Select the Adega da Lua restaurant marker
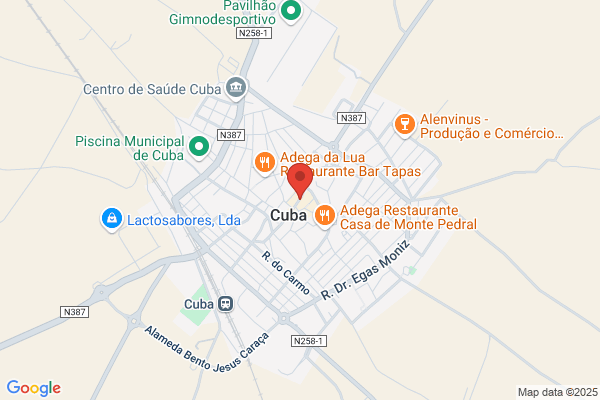The height and width of the screenshot is (400, 600). pyautogui.click(x=265, y=163)
